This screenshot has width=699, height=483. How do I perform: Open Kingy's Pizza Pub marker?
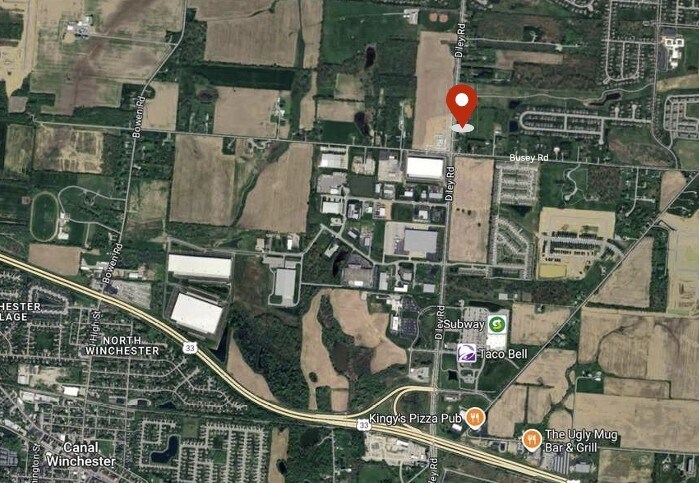point(474,416)
